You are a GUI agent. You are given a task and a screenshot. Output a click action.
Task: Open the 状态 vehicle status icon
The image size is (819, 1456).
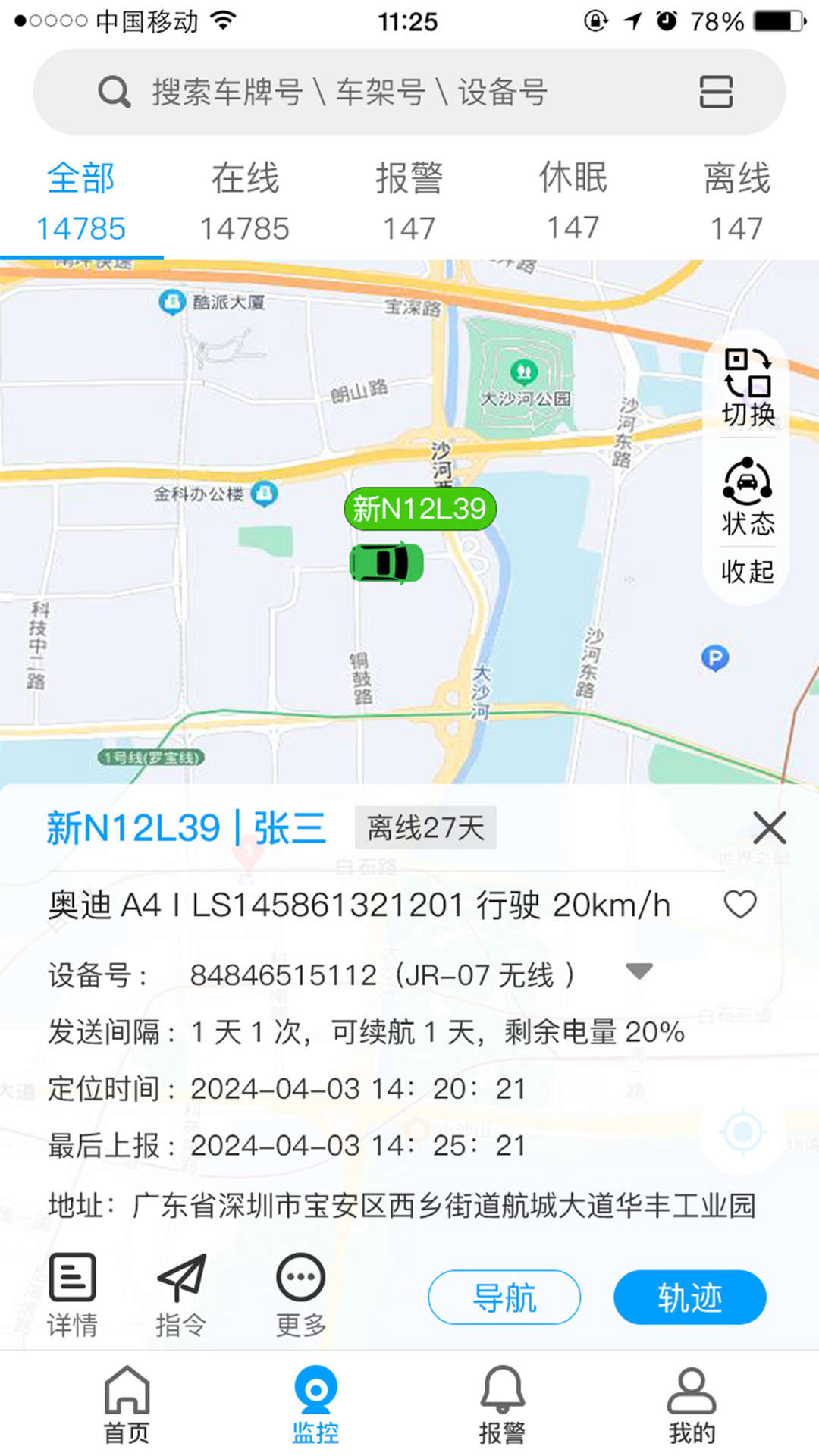pos(748,497)
